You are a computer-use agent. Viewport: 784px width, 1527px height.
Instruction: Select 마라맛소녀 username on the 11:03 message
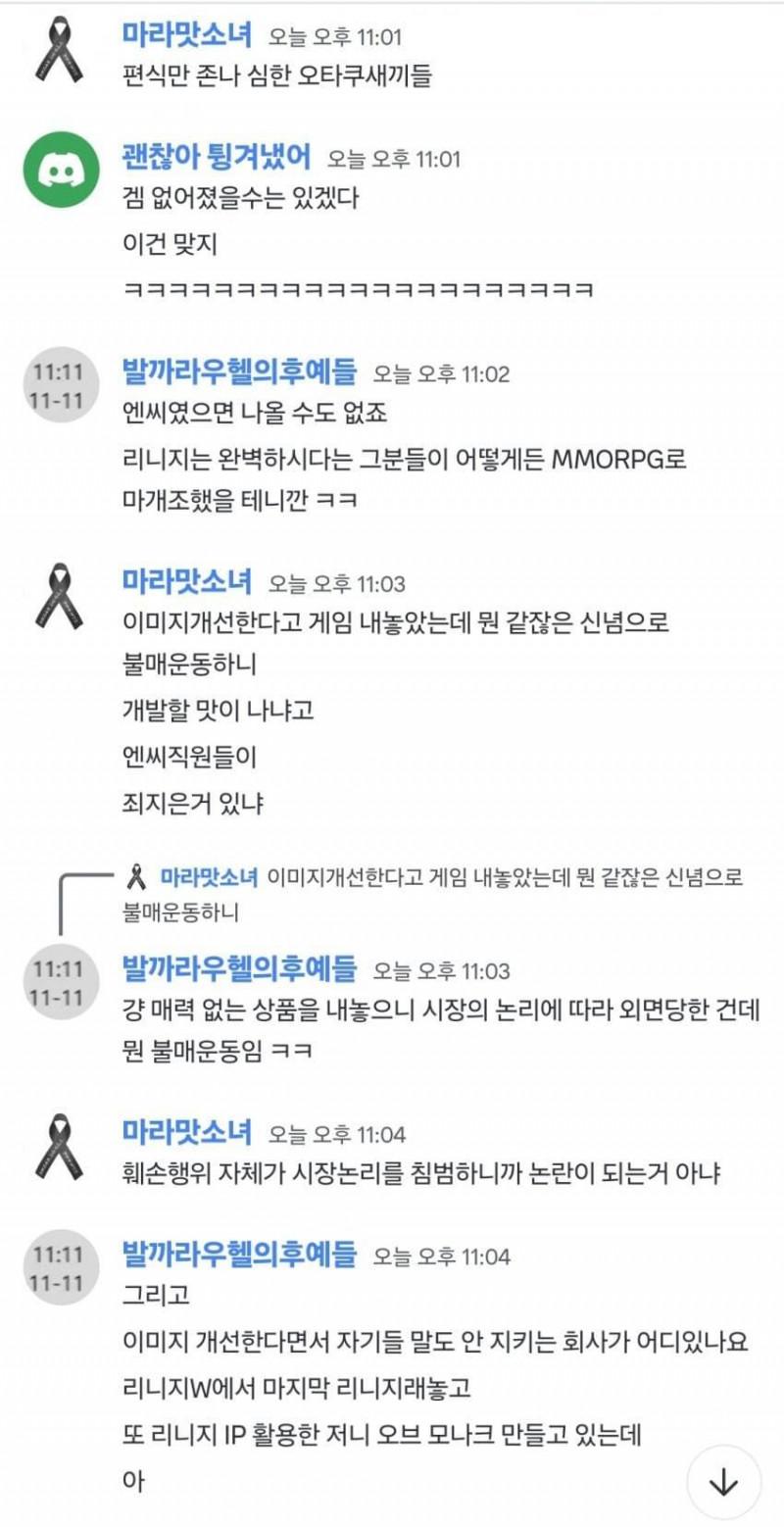tap(186, 582)
